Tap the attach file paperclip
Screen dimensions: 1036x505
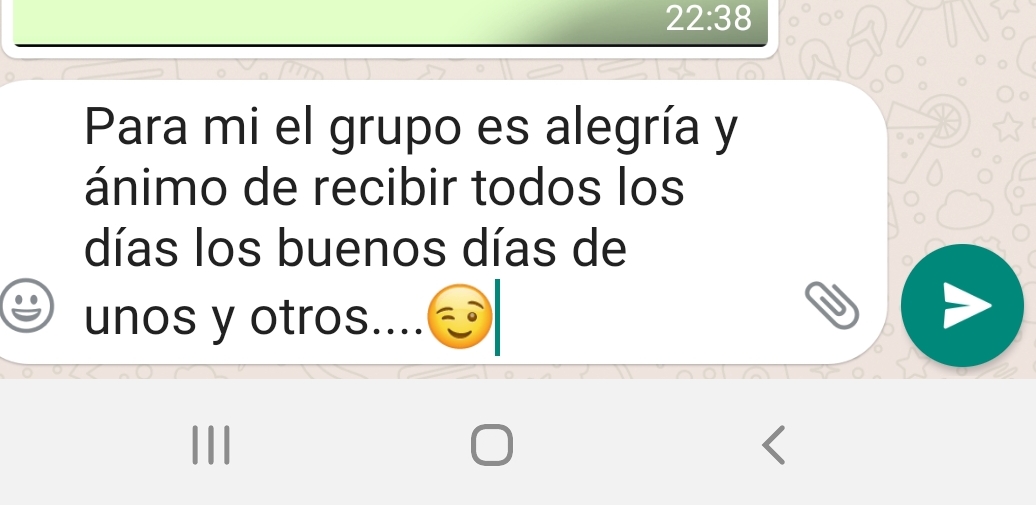(x=833, y=303)
